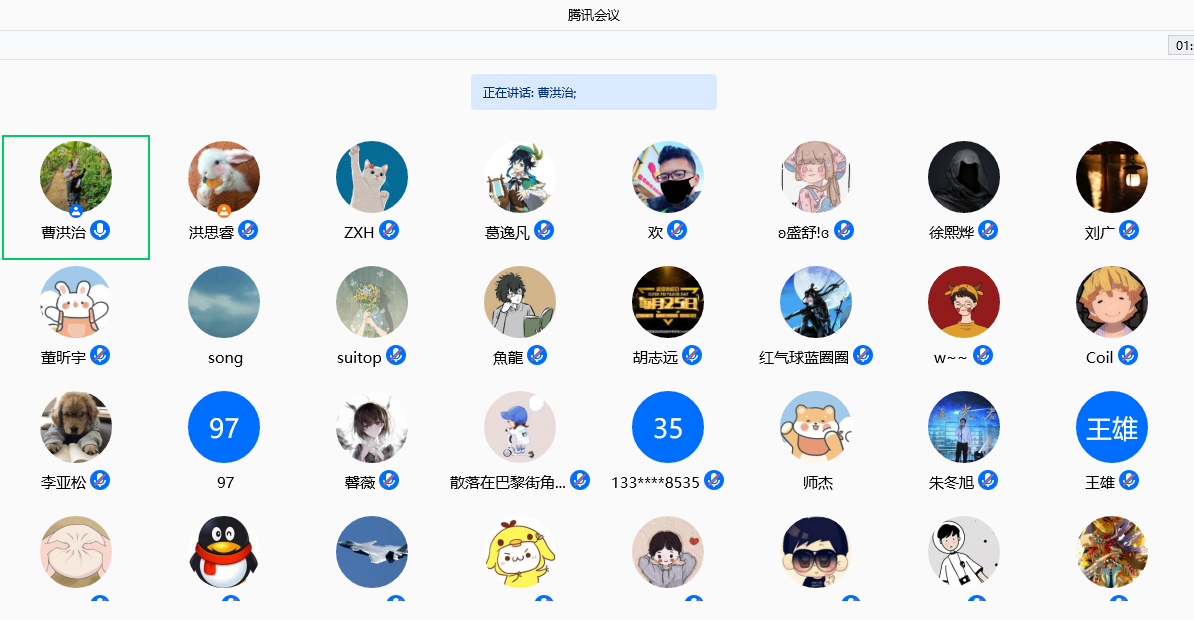
Task: Tap participant 葛逸凡's avatar
Action: (x=520, y=177)
